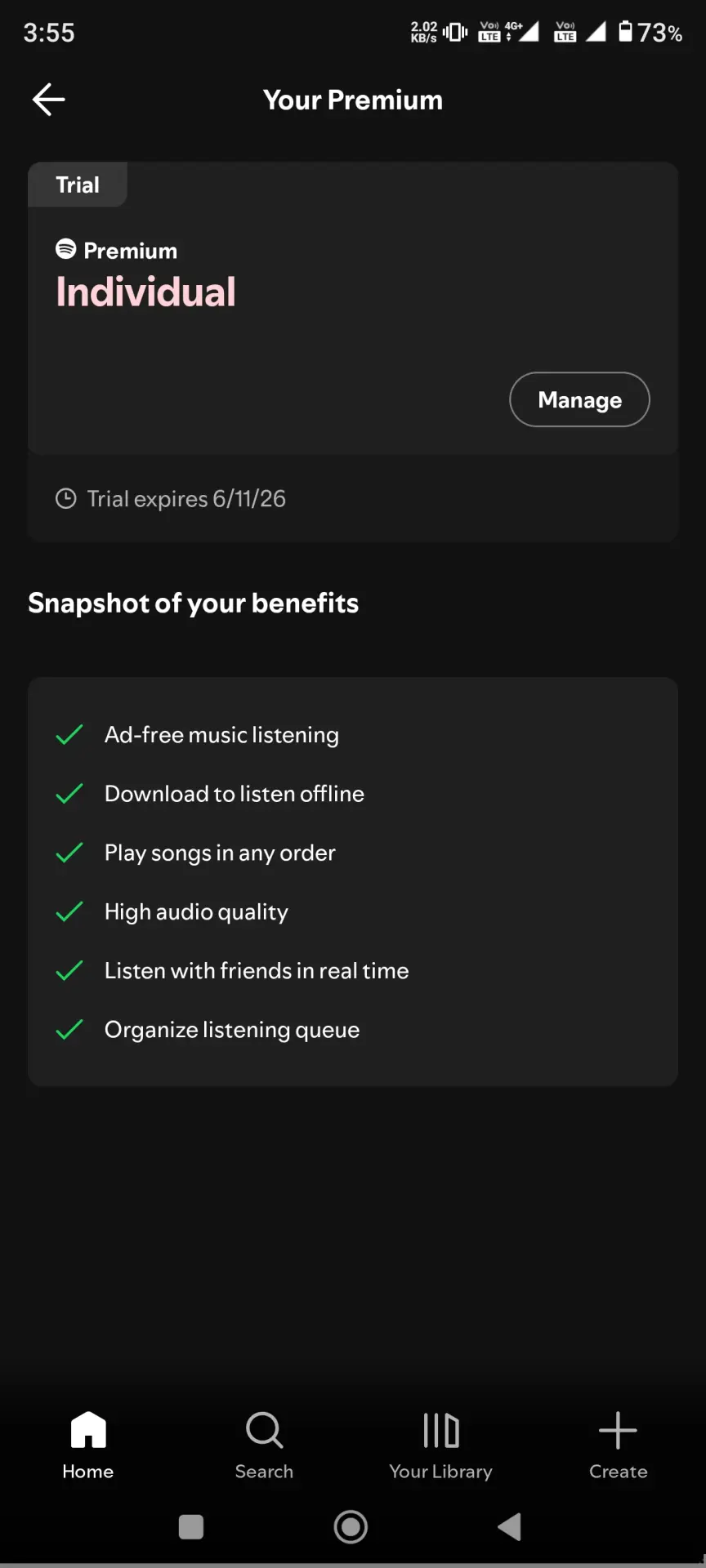Open the Create tab
This screenshot has height=1568, width=706.
point(618,1445)
